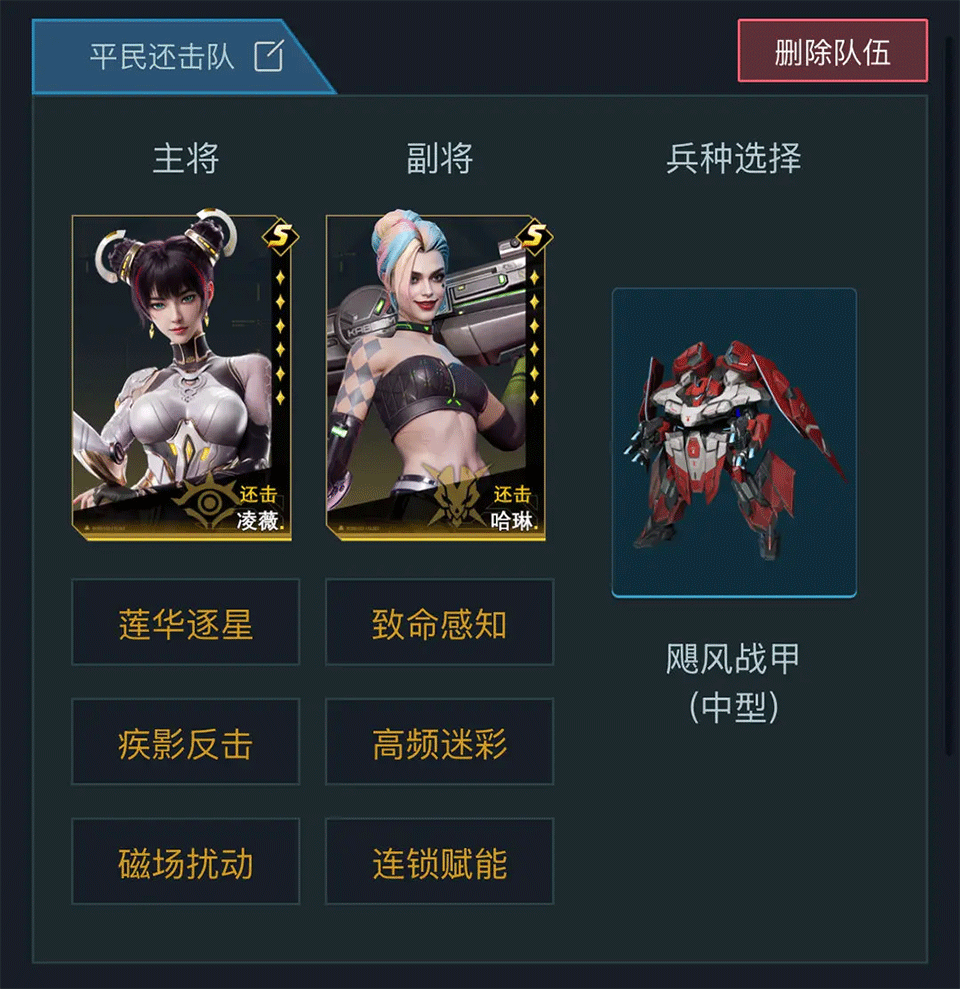Select the 飓风战甲 troop type
Viewport: 960px width, 989px height.
coord(734,443)
